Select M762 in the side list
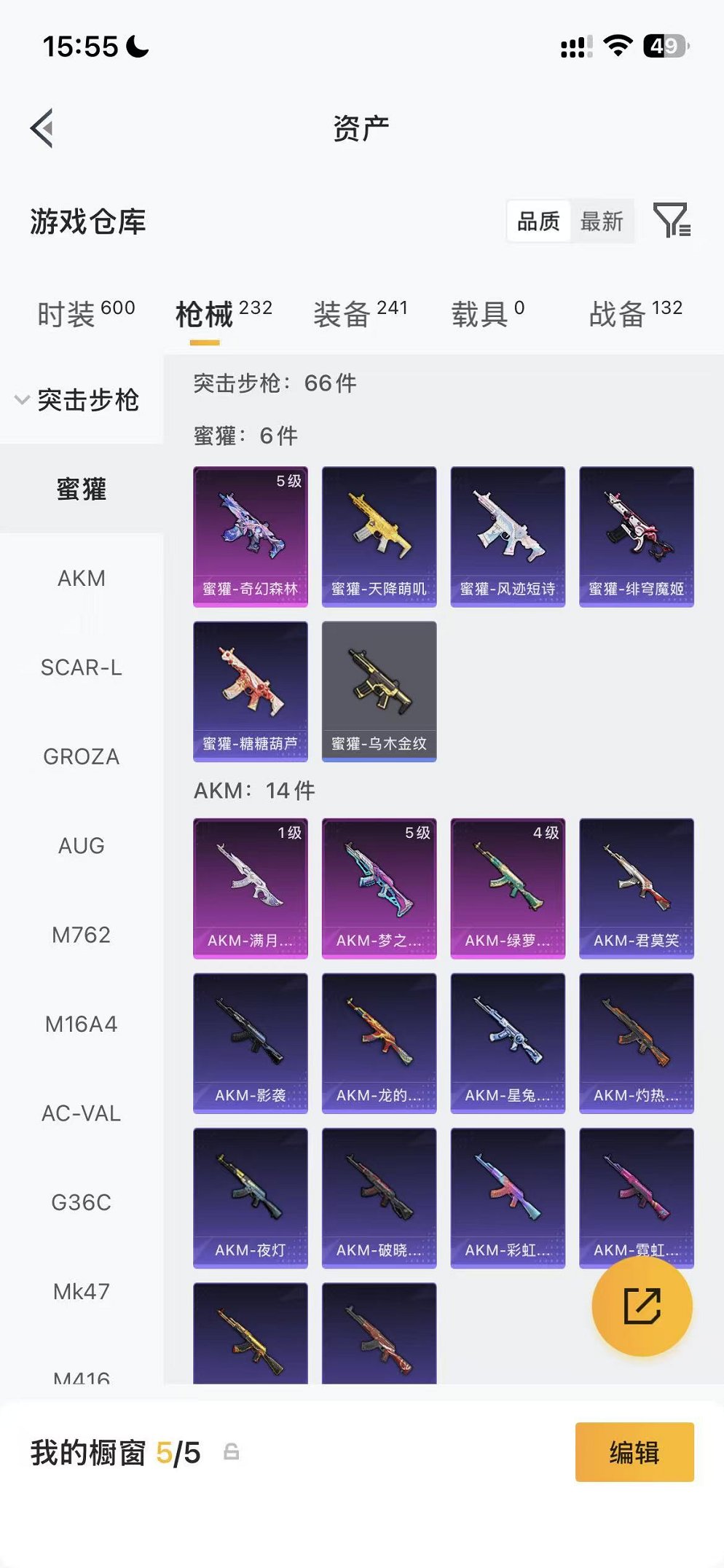Viewport: 724px width, 1568px height. click(x=82, y=935)
